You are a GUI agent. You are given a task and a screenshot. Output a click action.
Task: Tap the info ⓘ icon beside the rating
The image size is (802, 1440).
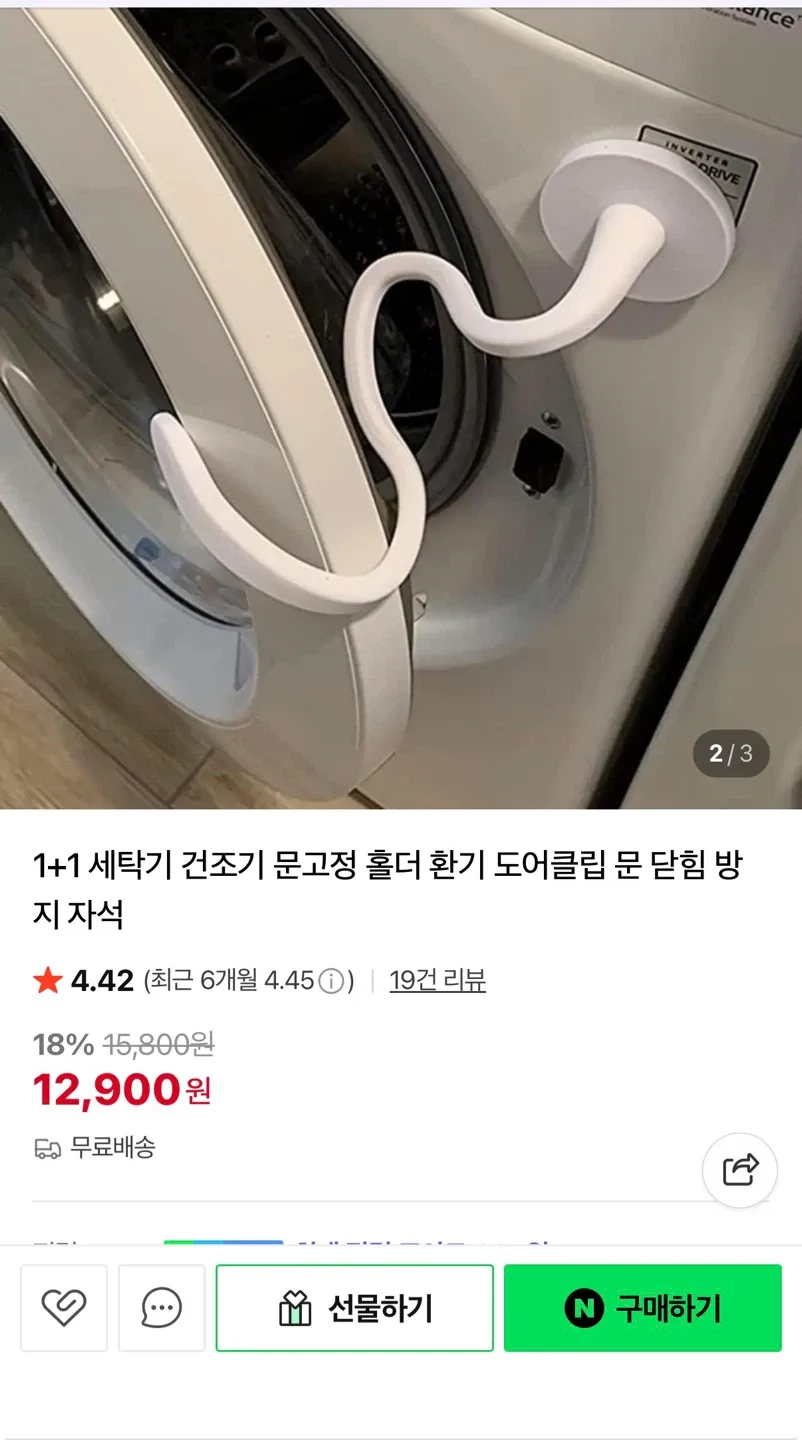(333, 981)
